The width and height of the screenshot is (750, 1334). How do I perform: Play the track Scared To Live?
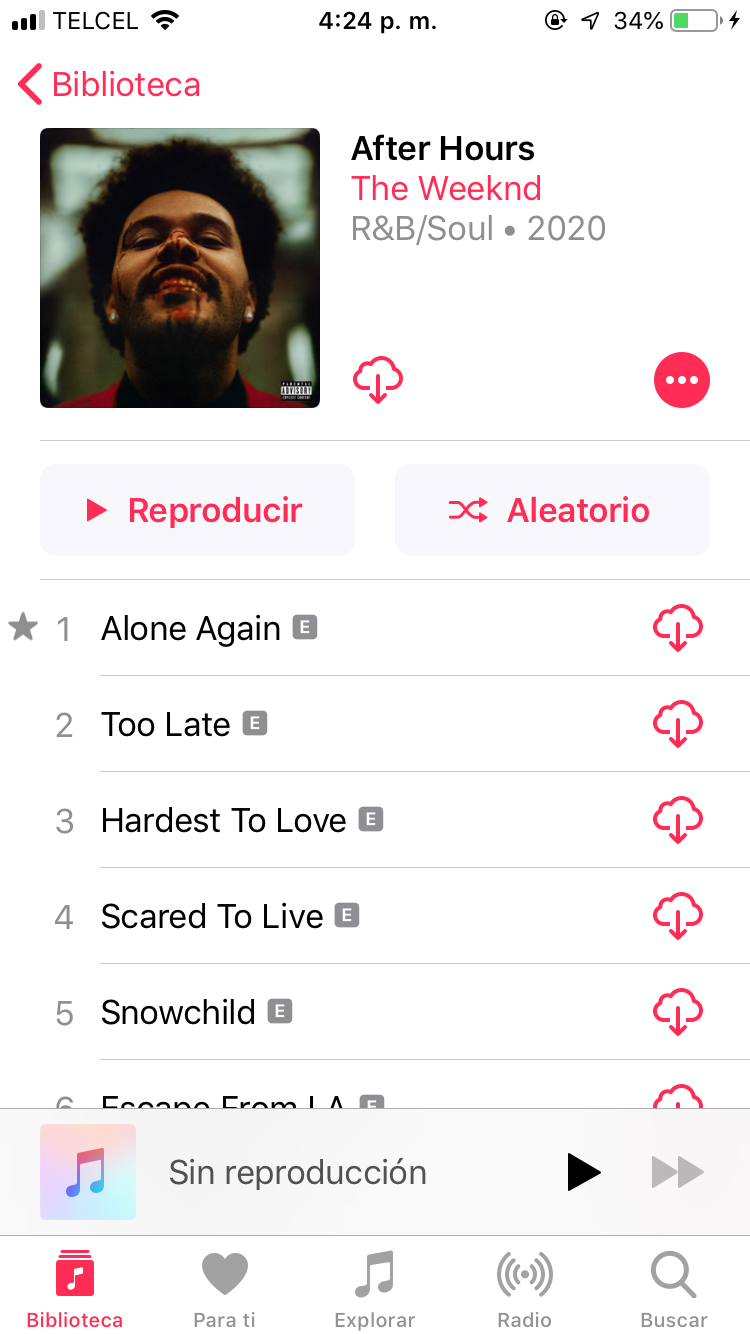[212, 916]
